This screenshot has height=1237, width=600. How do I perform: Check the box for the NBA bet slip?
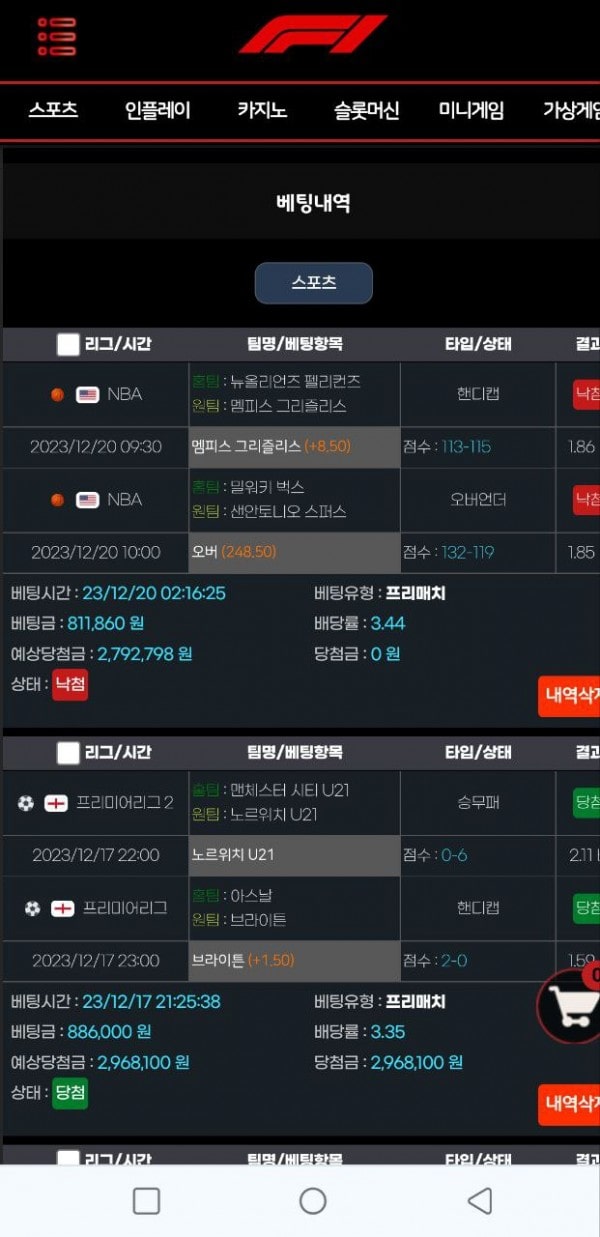click(x=68, y=345)
